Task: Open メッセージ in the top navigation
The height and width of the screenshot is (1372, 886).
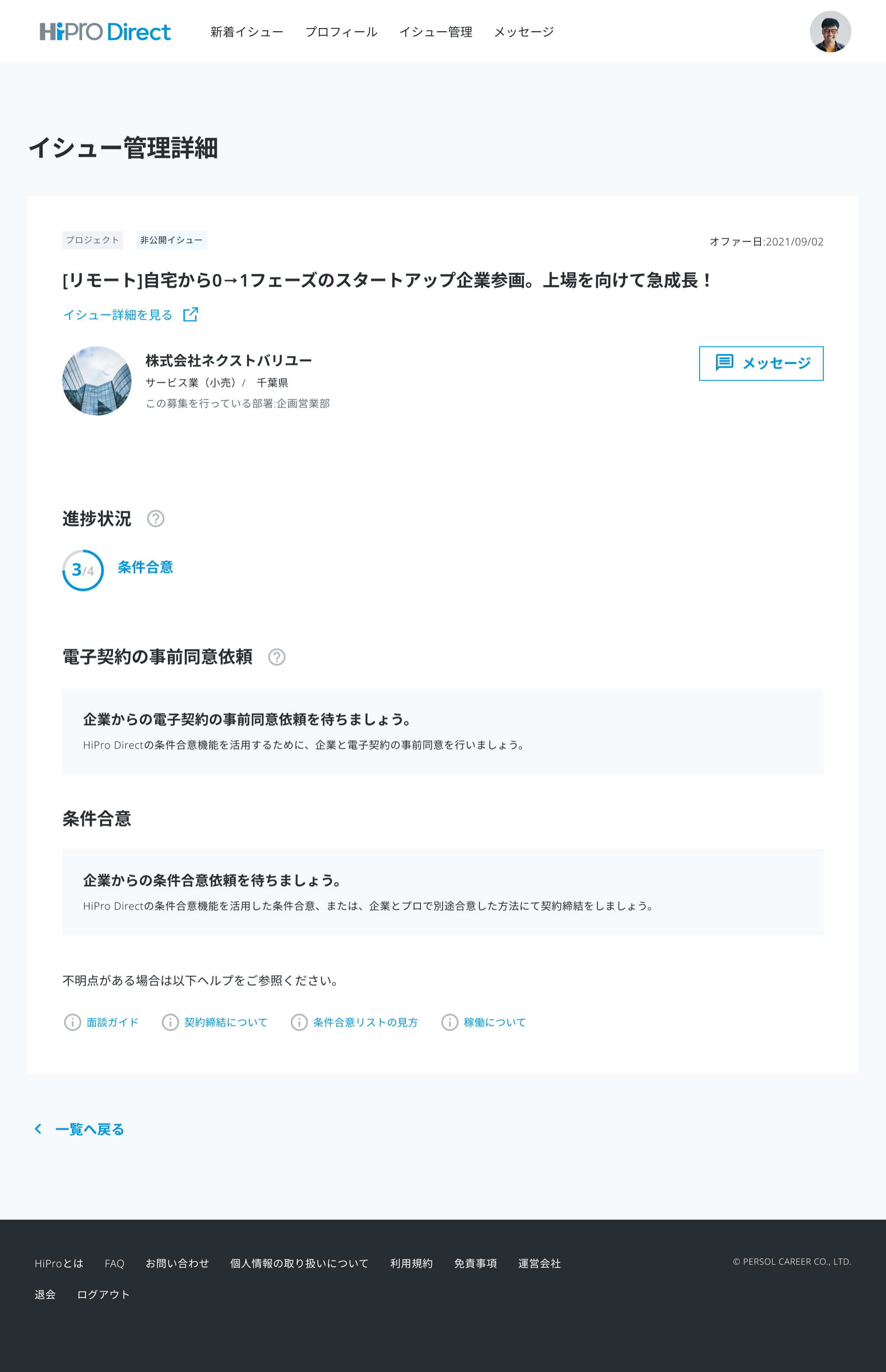Action: click(x=523, y=32)
